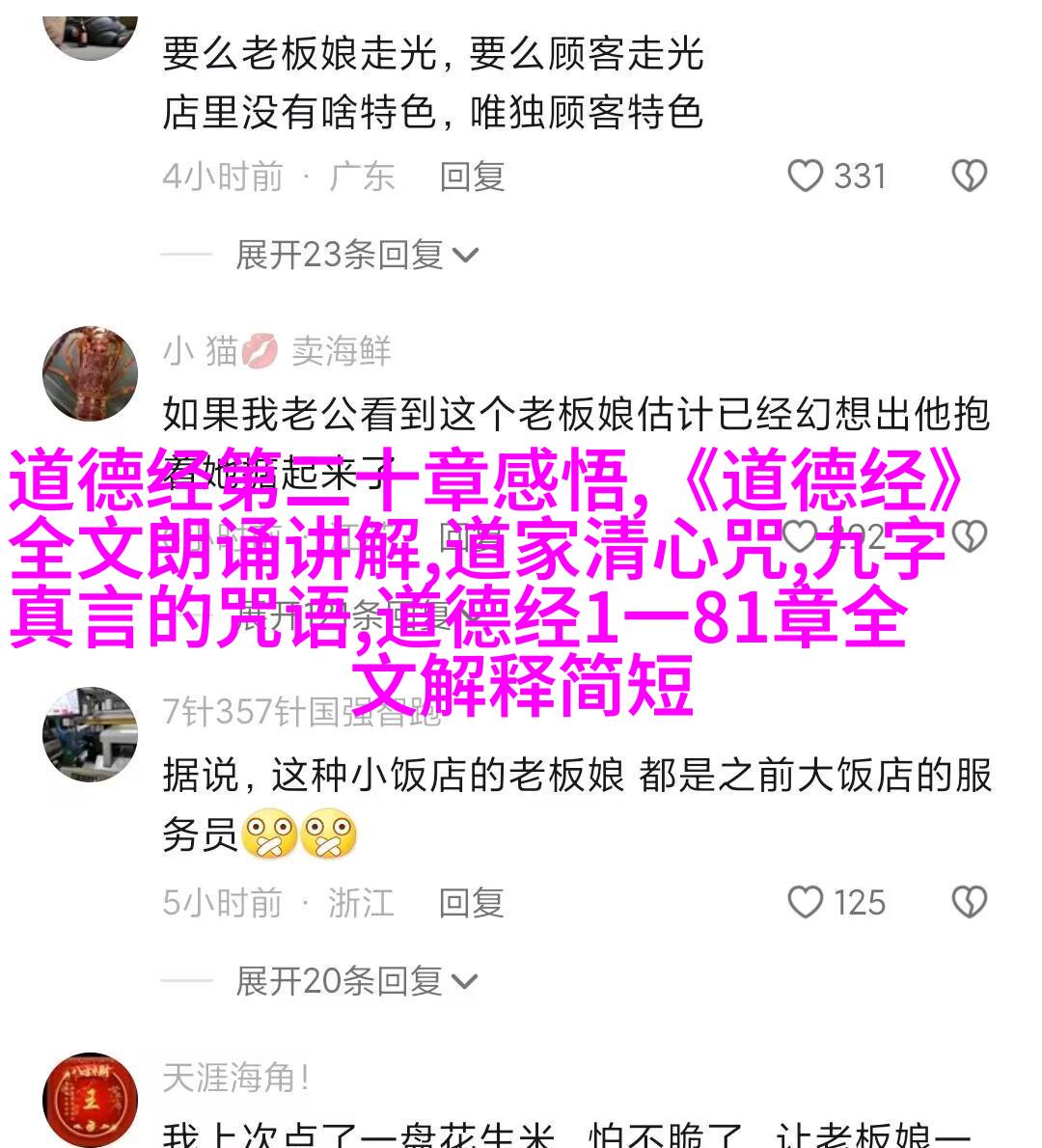1042x1148 pixels.
Task: Reply to the 5小时前 浙江 comment
Action: click(x=472, y=903)
